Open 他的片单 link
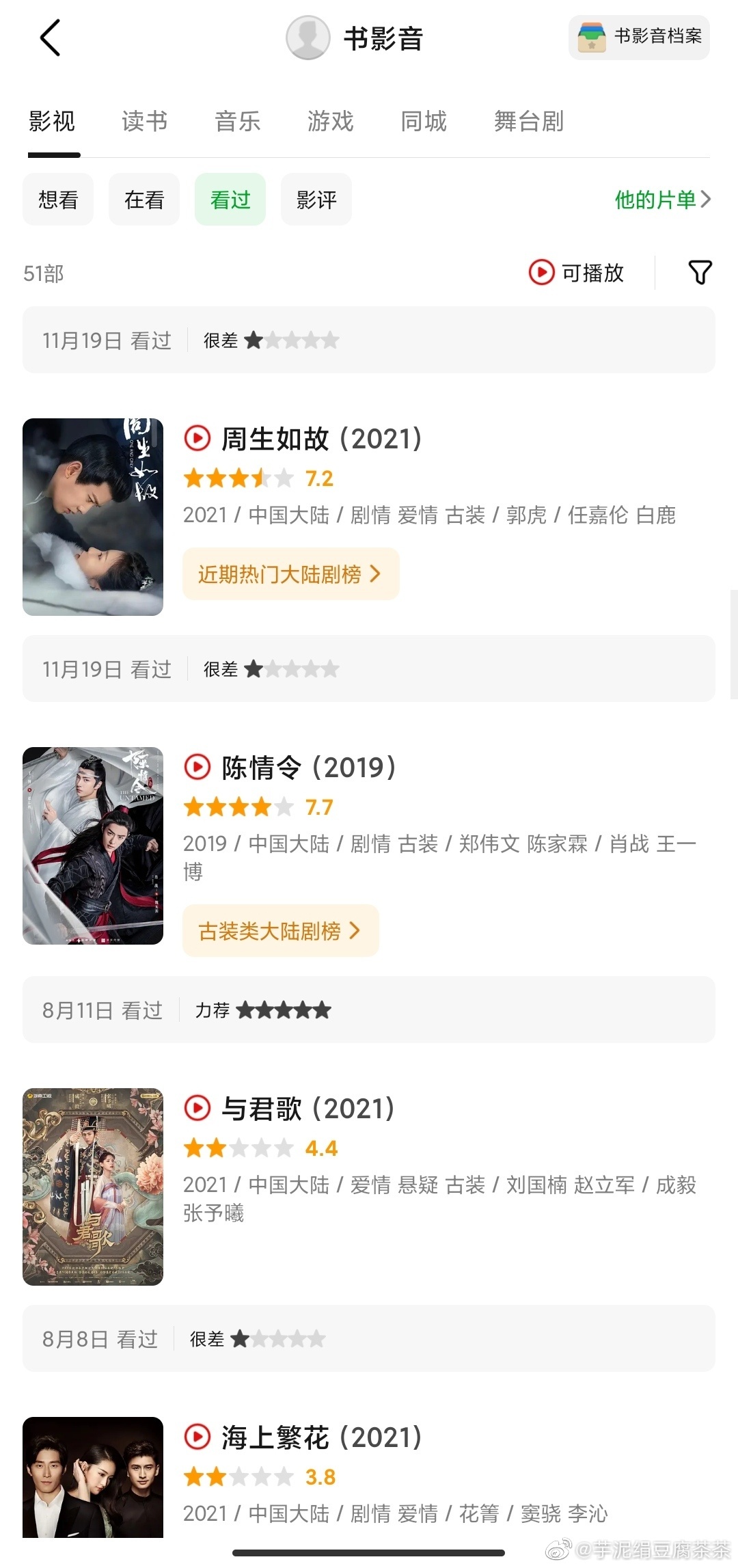 (x=663, y=200)
